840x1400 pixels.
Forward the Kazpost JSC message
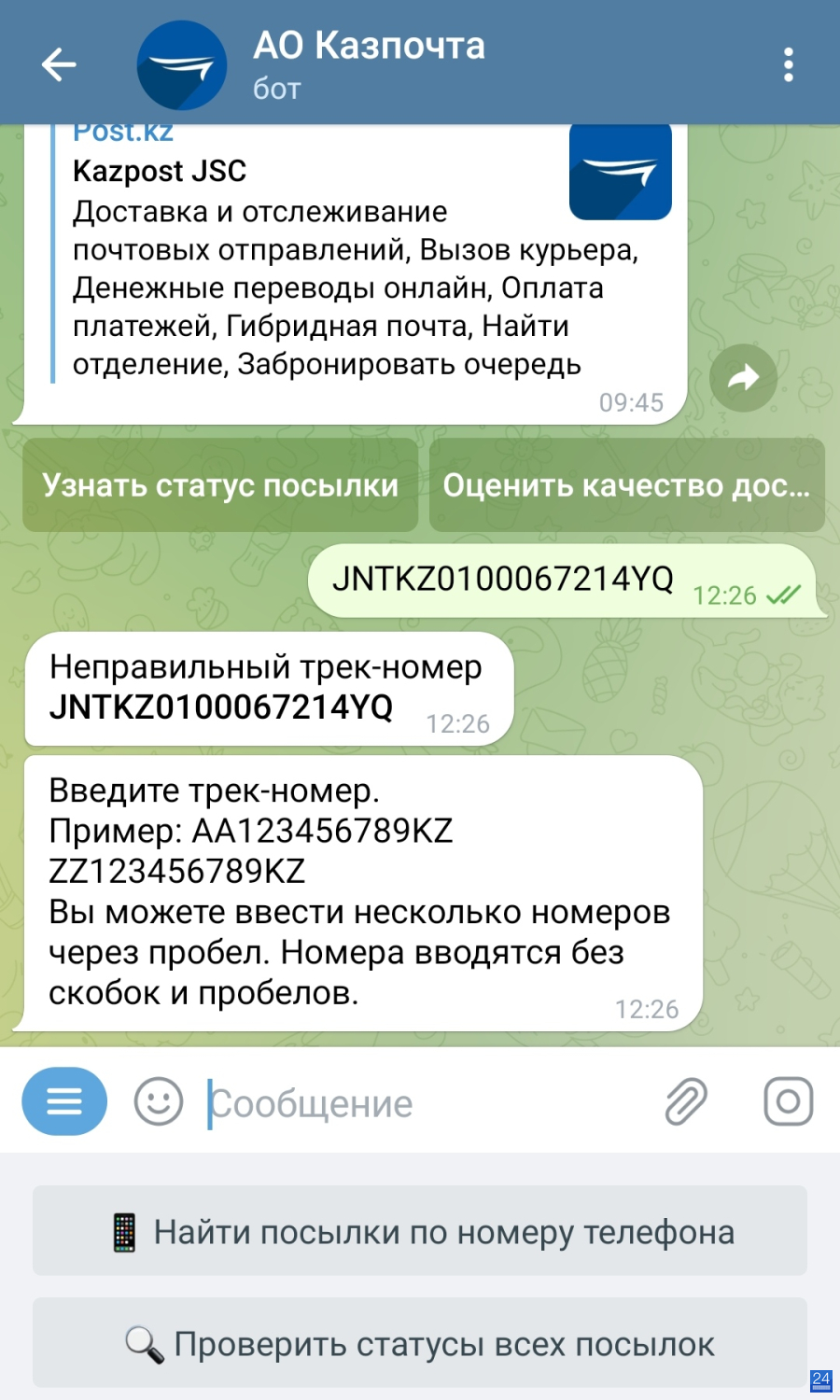743,378
